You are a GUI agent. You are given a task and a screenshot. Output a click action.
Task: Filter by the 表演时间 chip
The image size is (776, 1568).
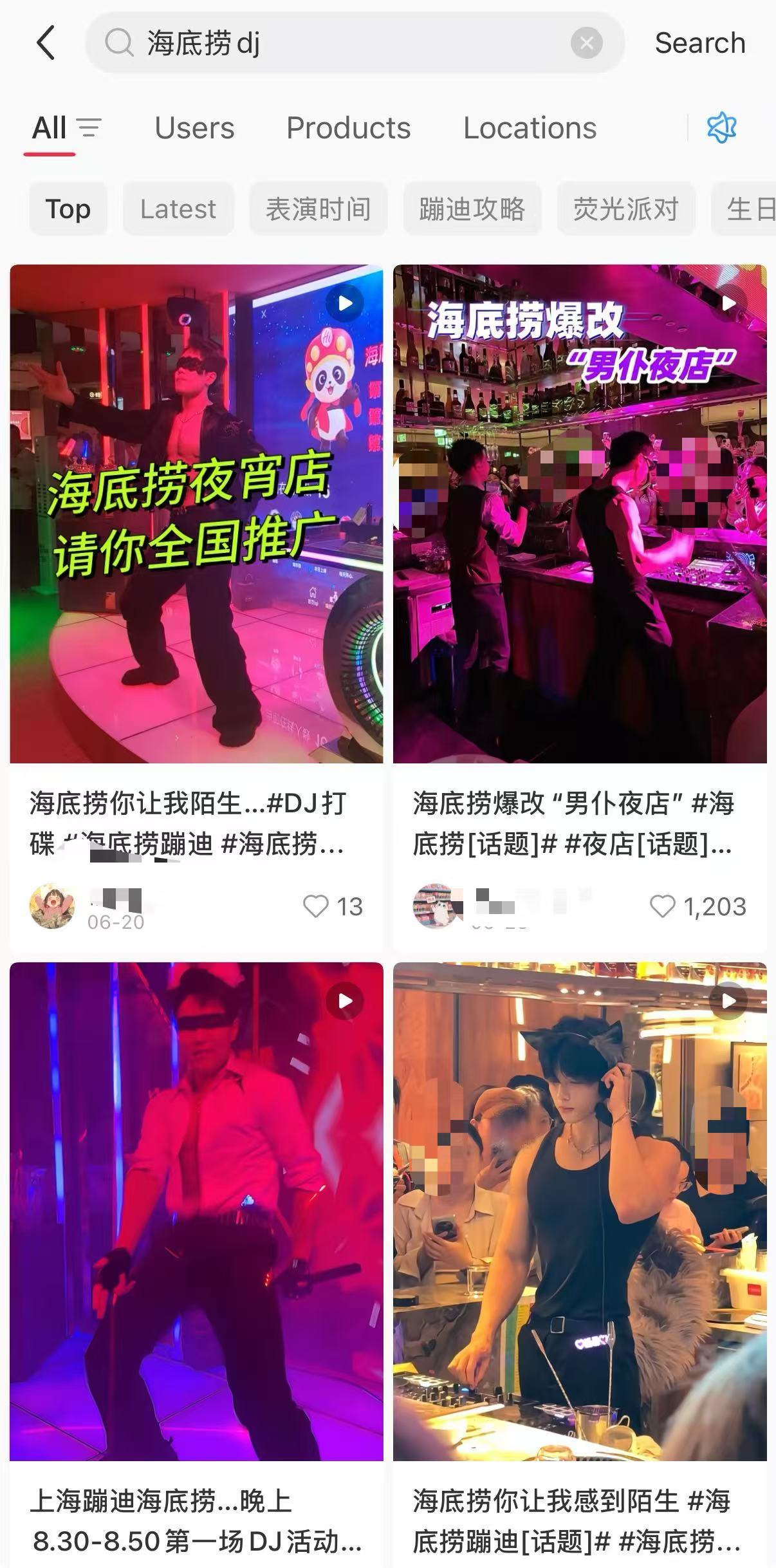pyautogui.click(x=318, y=209)
